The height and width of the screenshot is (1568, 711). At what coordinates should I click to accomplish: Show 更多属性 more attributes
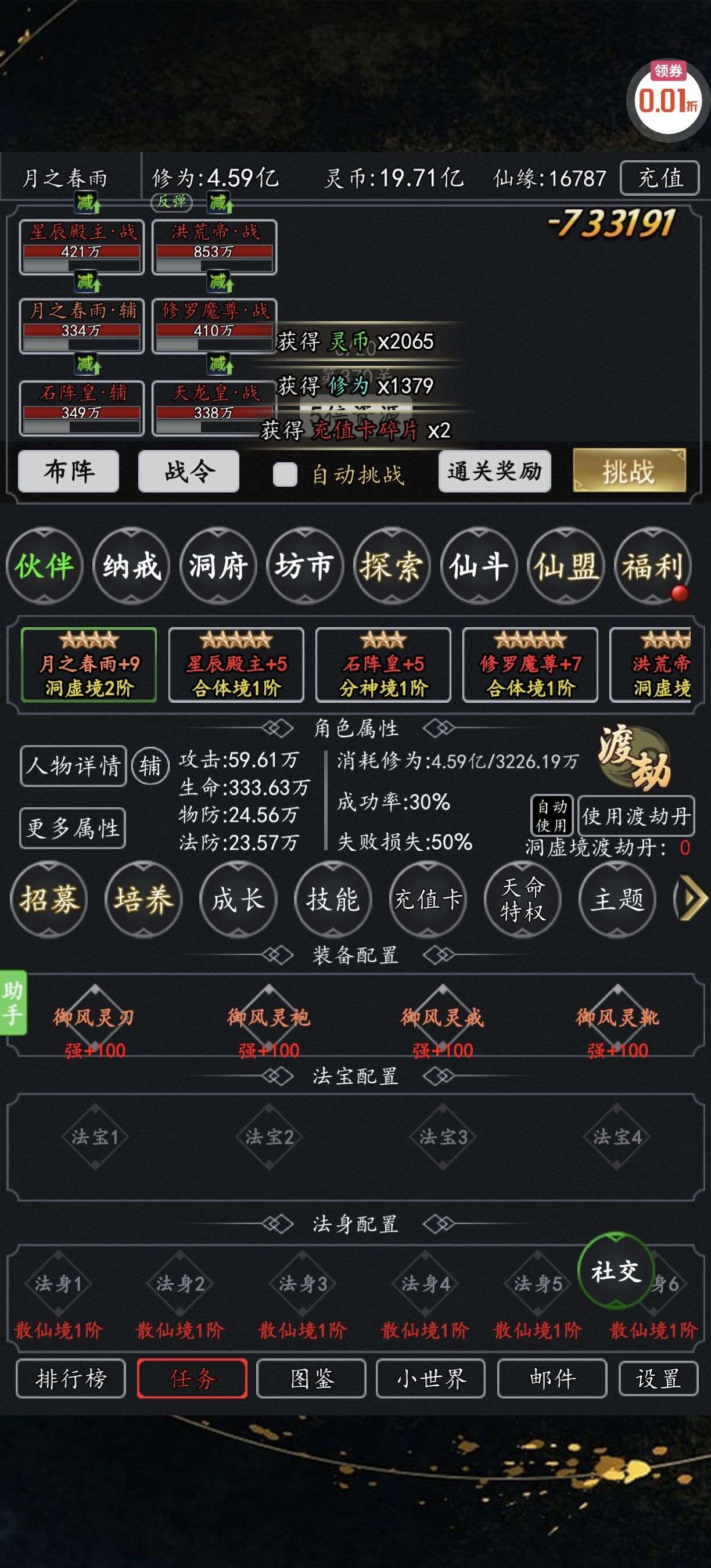(x=73, y=828)
